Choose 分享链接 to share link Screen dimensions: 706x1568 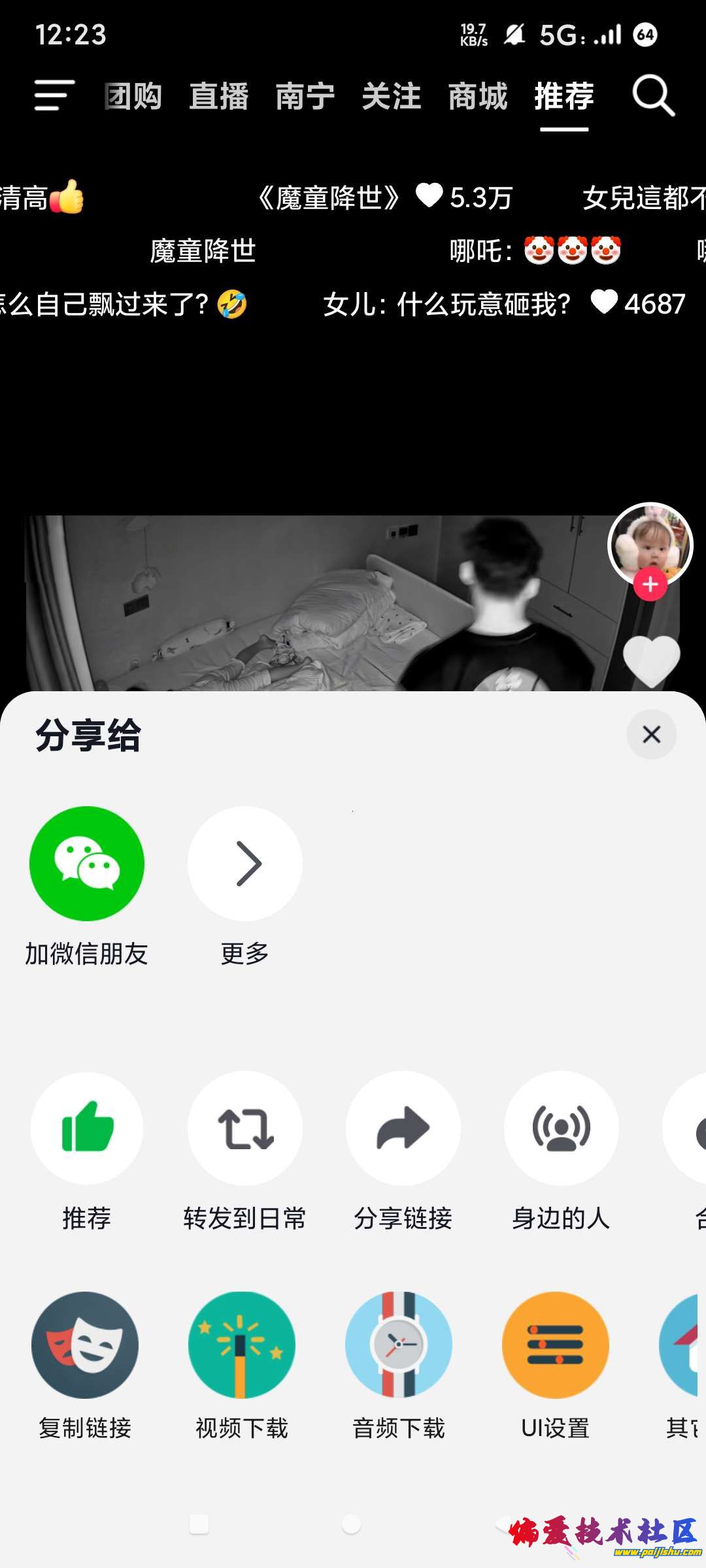pyautogui.click(x=403, y=1128)
